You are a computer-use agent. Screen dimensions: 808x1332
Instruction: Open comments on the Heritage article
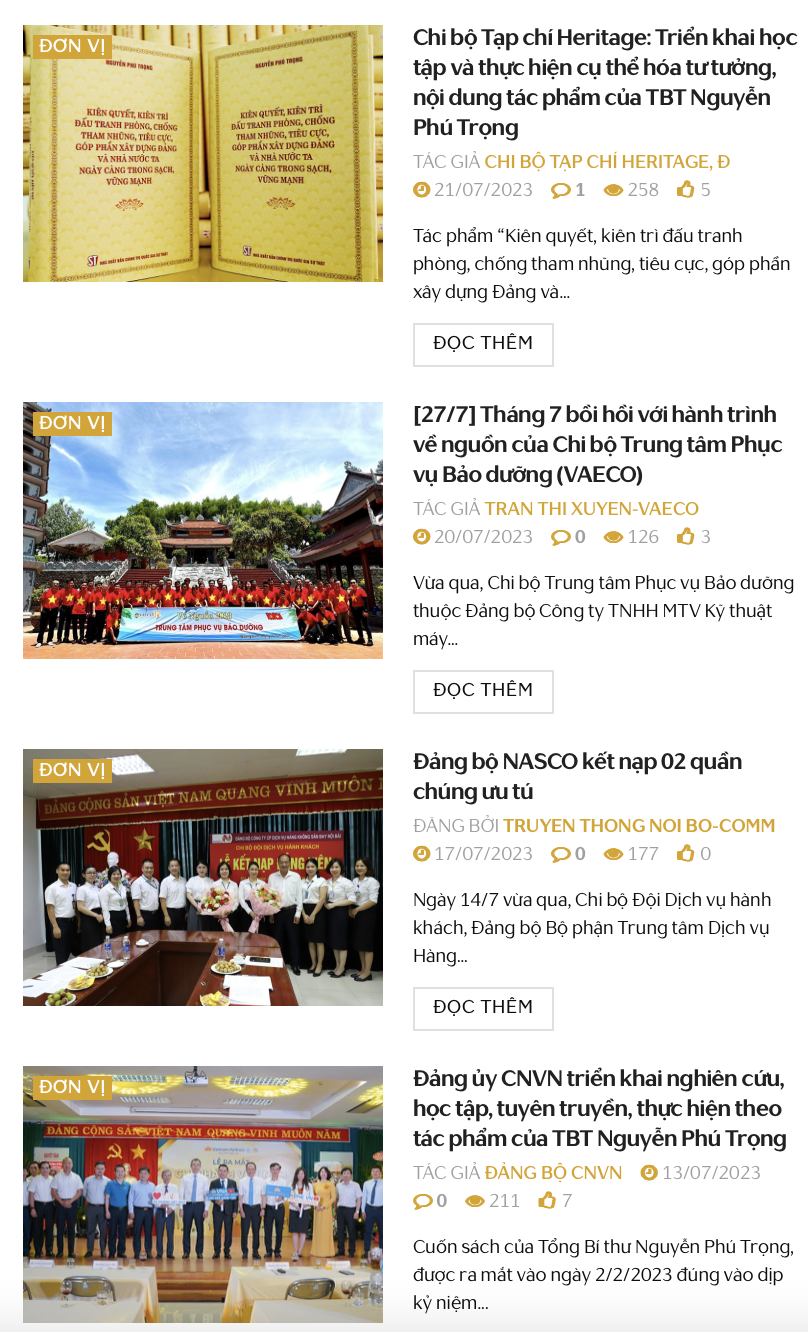coord(568,190)
